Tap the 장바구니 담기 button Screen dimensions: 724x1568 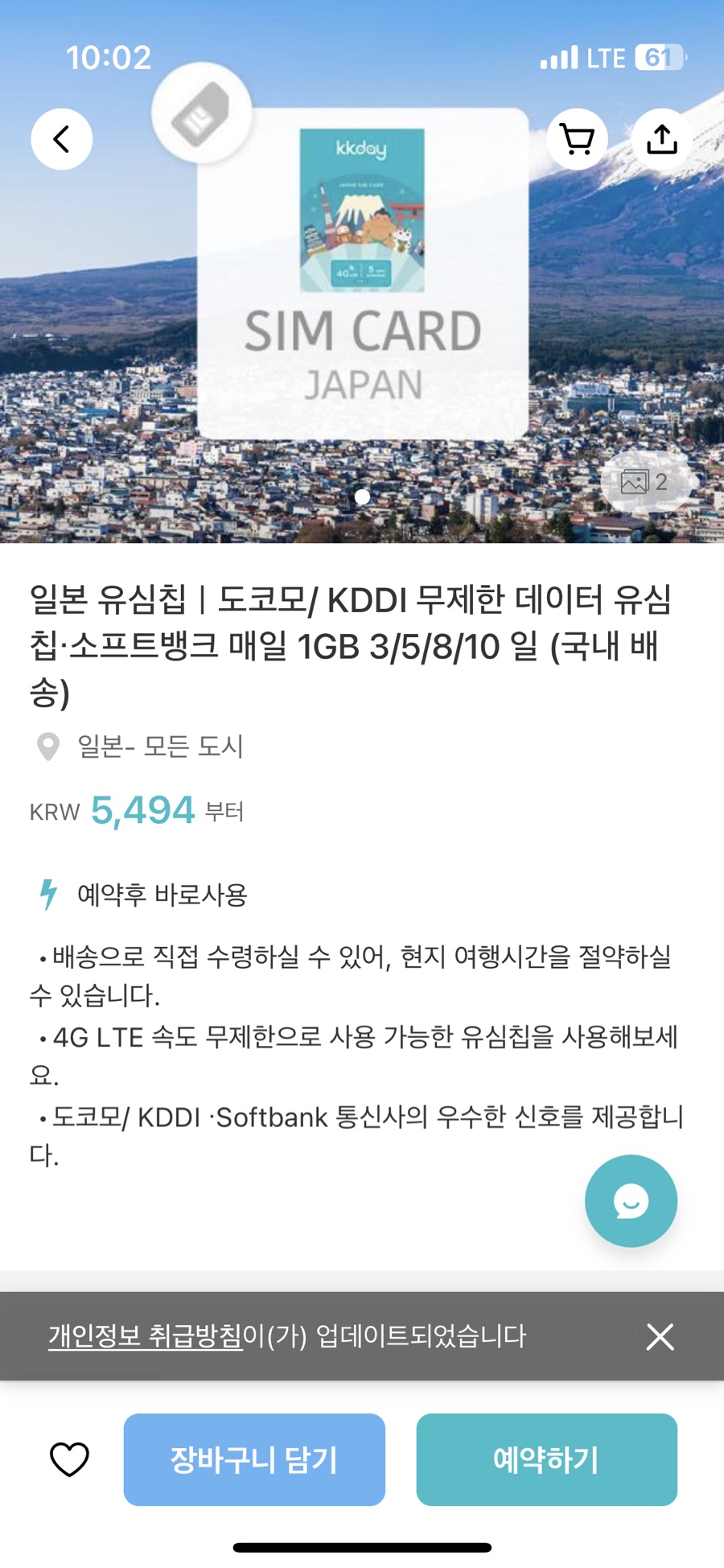tap(254, 1459)
